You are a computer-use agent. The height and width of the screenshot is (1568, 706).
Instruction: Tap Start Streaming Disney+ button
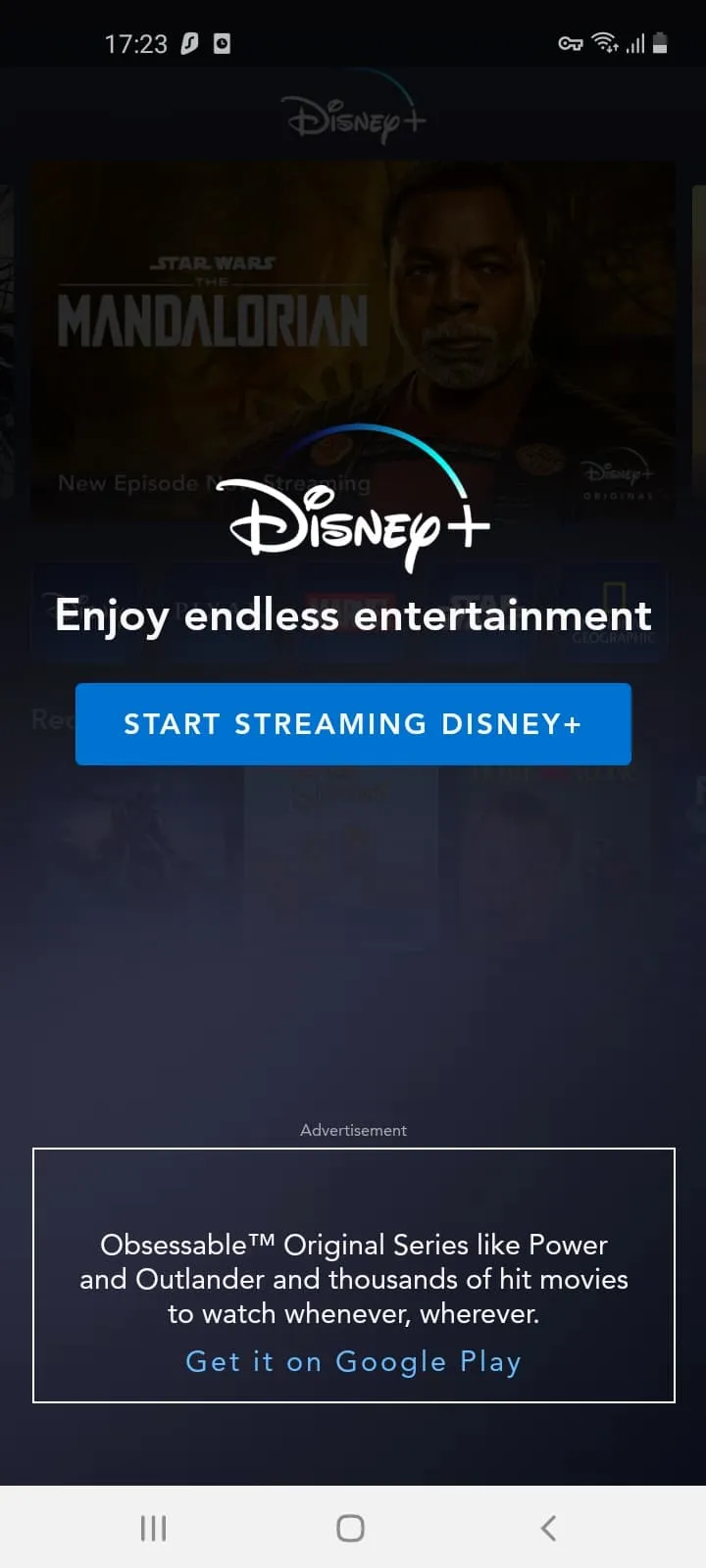353,724
